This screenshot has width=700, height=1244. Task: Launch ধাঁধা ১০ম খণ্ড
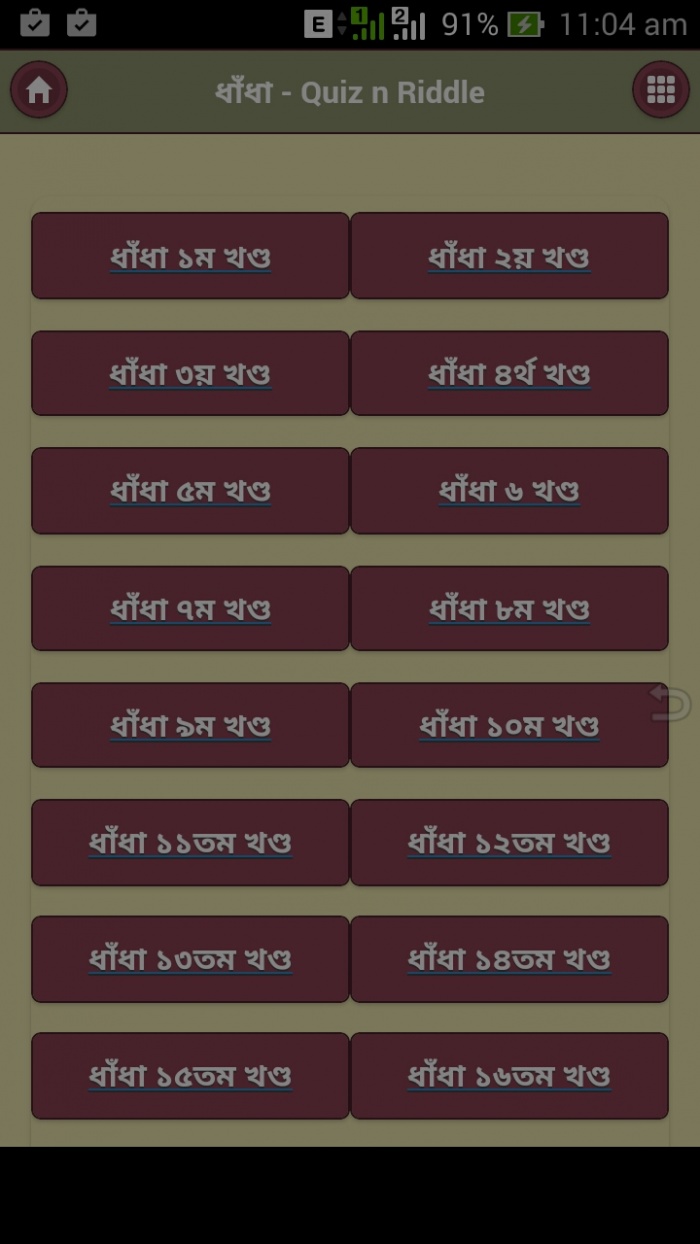[509, 725]
